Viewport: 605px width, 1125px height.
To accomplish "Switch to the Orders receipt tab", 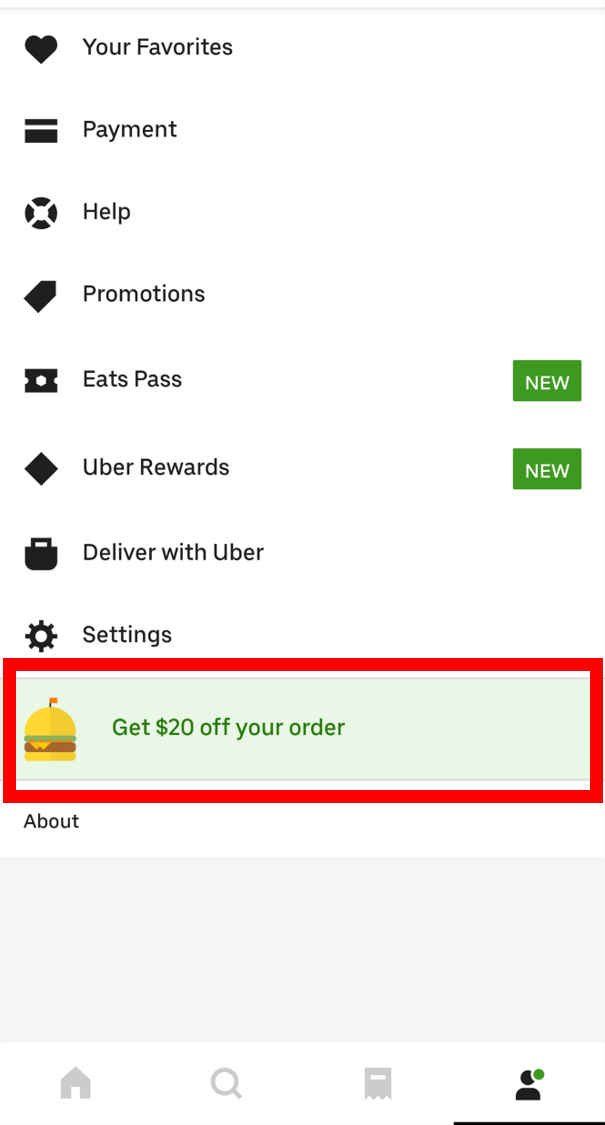I will pos(378,1083).
